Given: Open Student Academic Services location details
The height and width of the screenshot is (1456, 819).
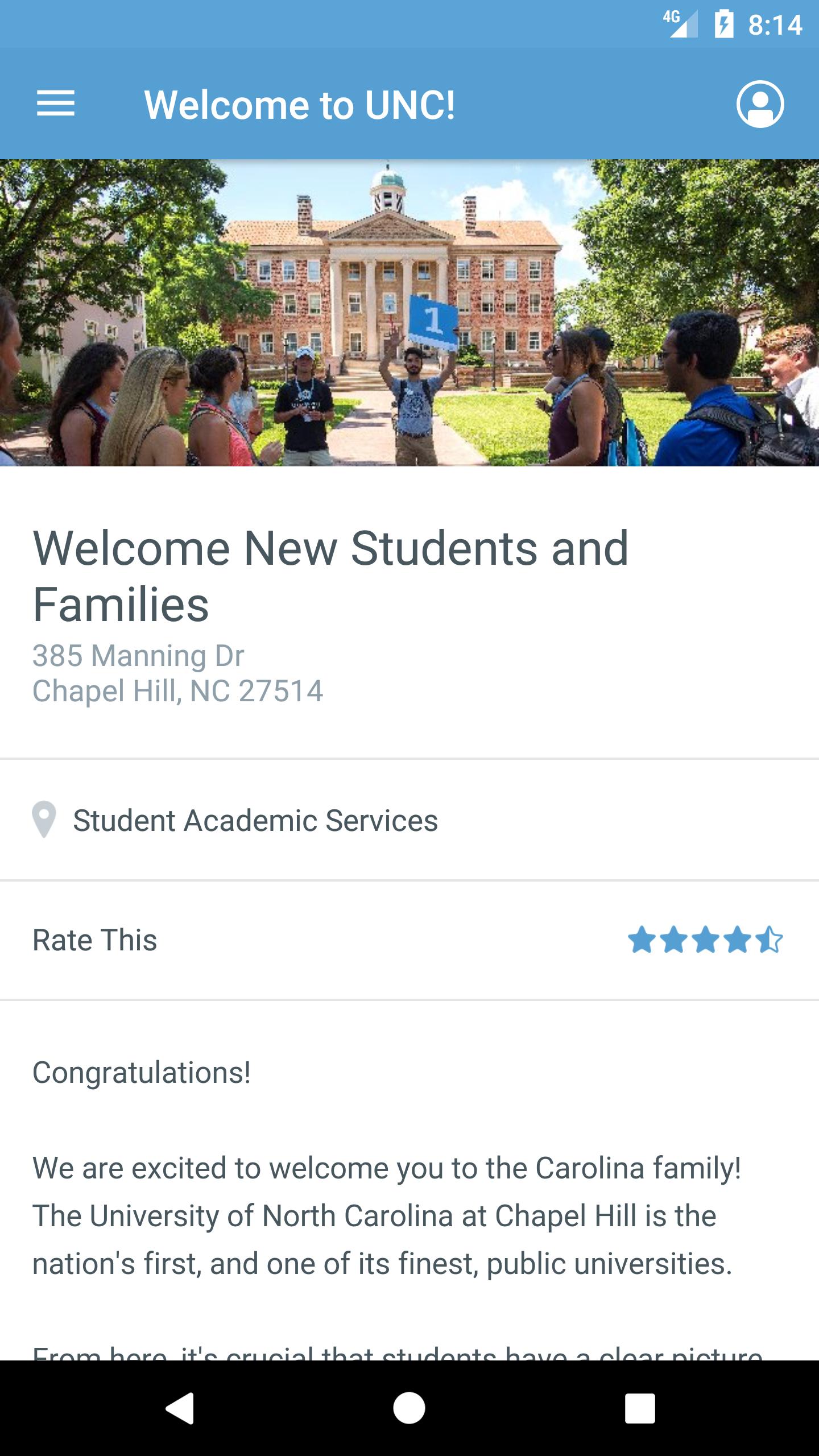Looking at the screenshot, I should click(255, 835).
